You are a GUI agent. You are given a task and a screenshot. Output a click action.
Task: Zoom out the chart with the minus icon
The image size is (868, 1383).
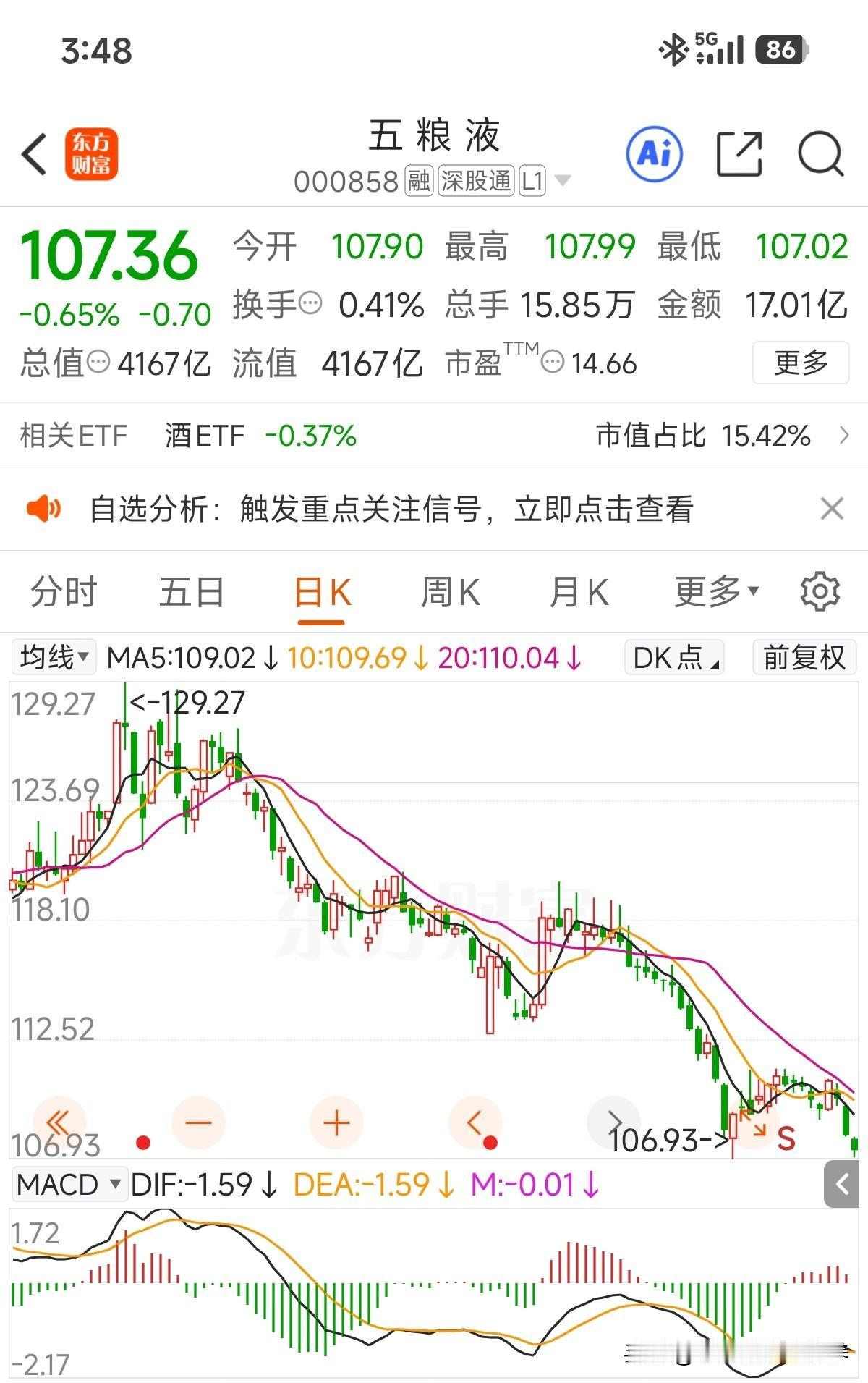[200, 1122]
